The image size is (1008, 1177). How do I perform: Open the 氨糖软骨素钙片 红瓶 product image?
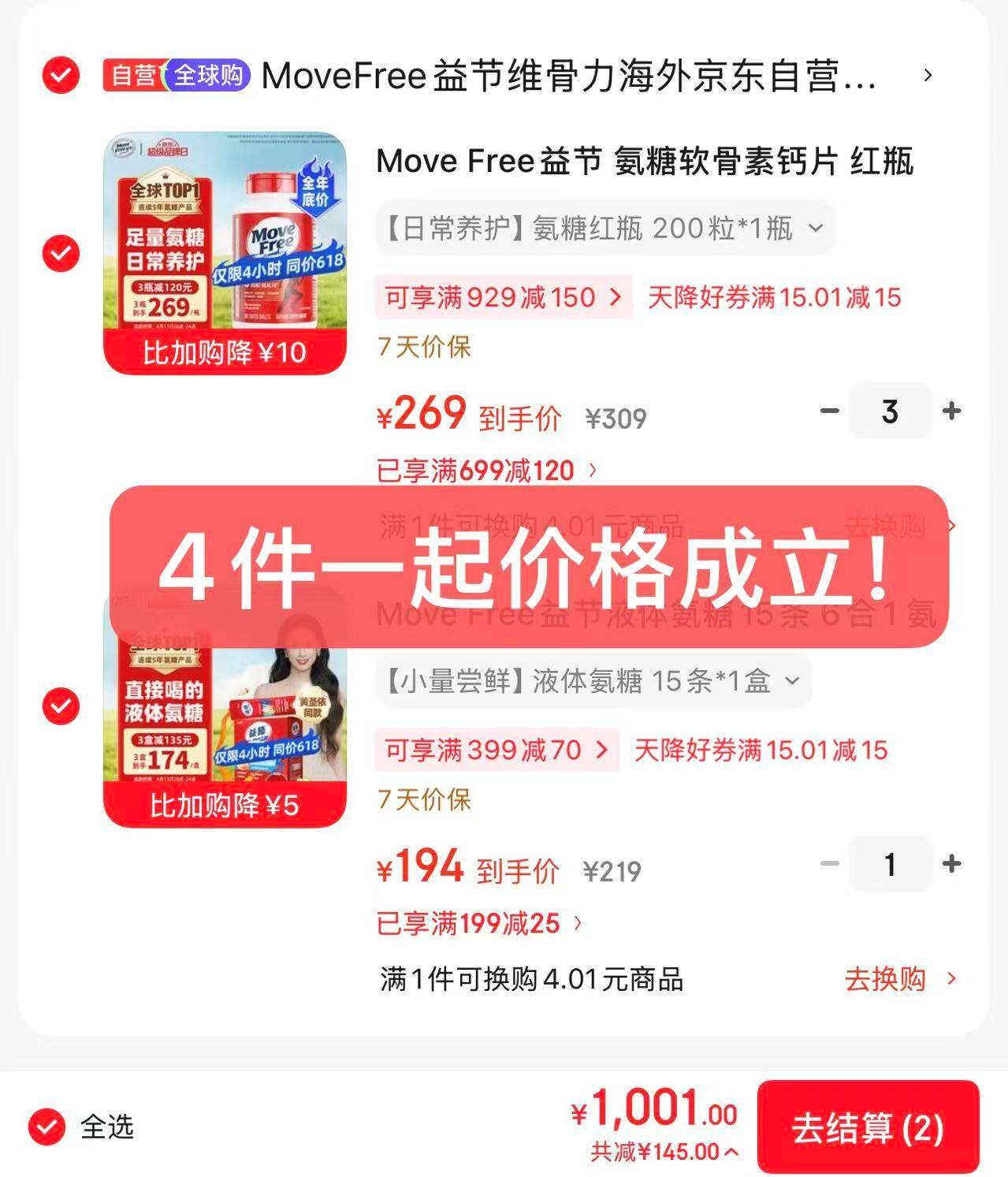click(225, 253)
